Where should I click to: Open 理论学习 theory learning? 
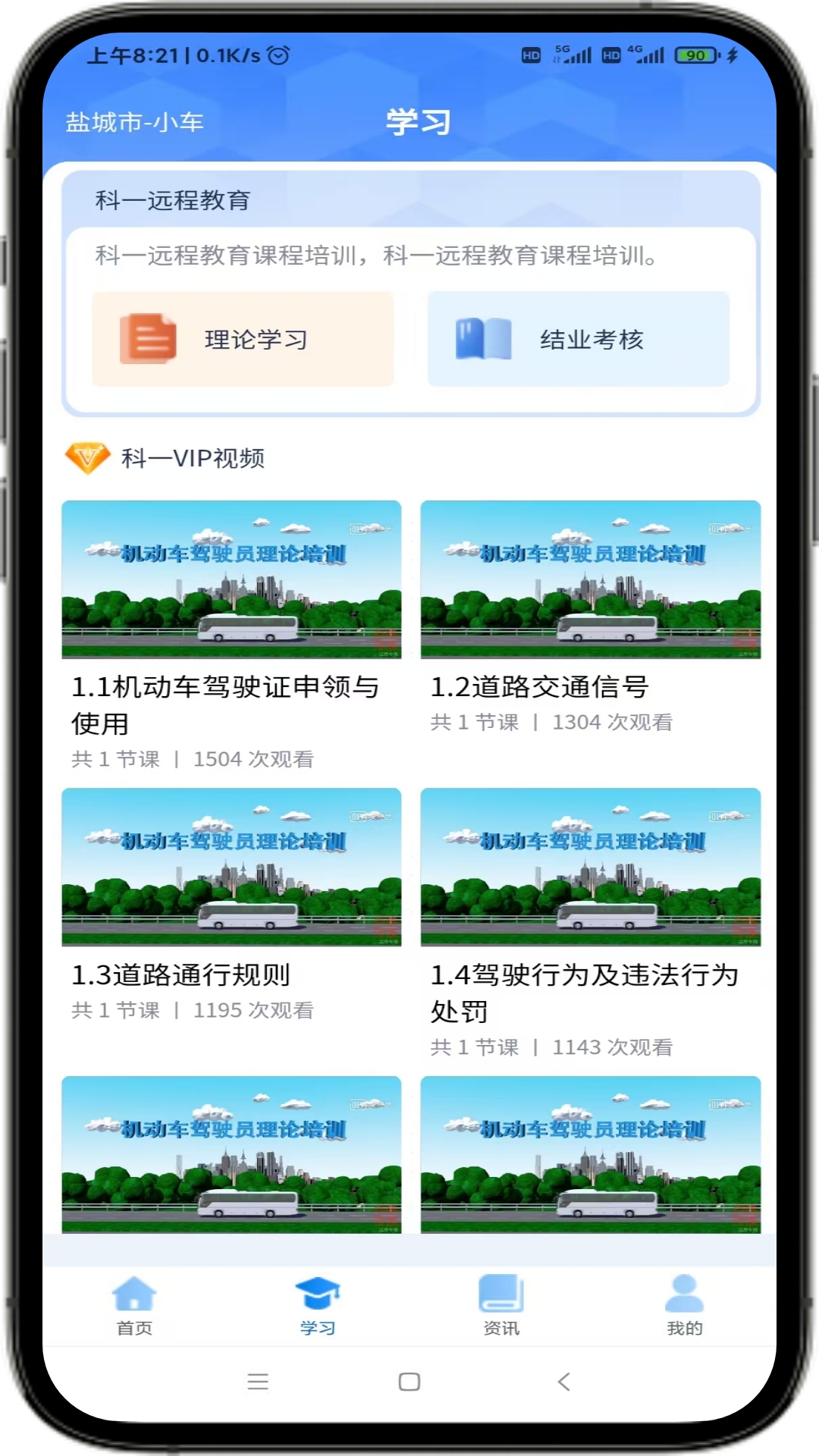243,338
